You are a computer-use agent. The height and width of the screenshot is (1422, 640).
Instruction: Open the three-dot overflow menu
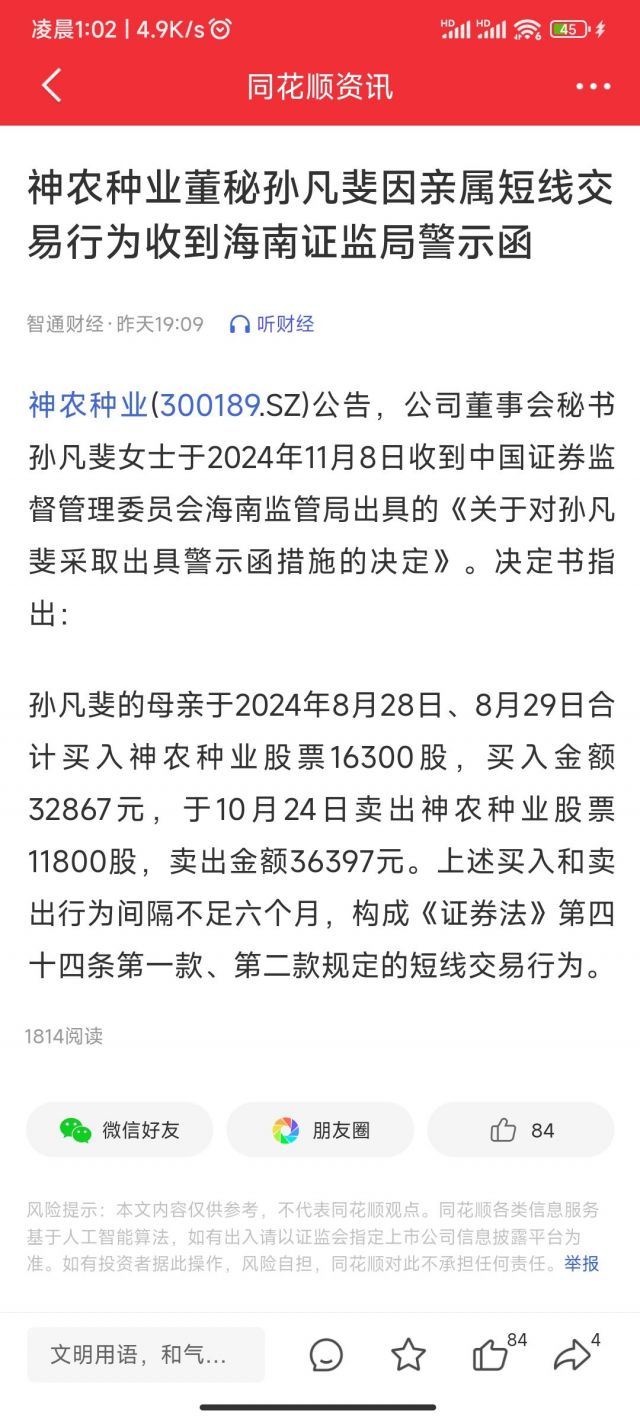click(593, 87)
